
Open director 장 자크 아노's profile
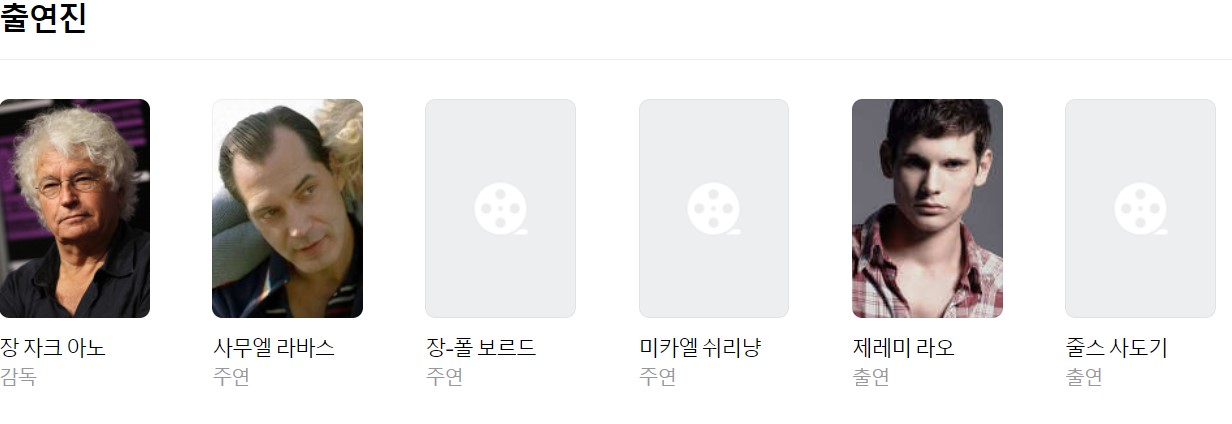74,208
